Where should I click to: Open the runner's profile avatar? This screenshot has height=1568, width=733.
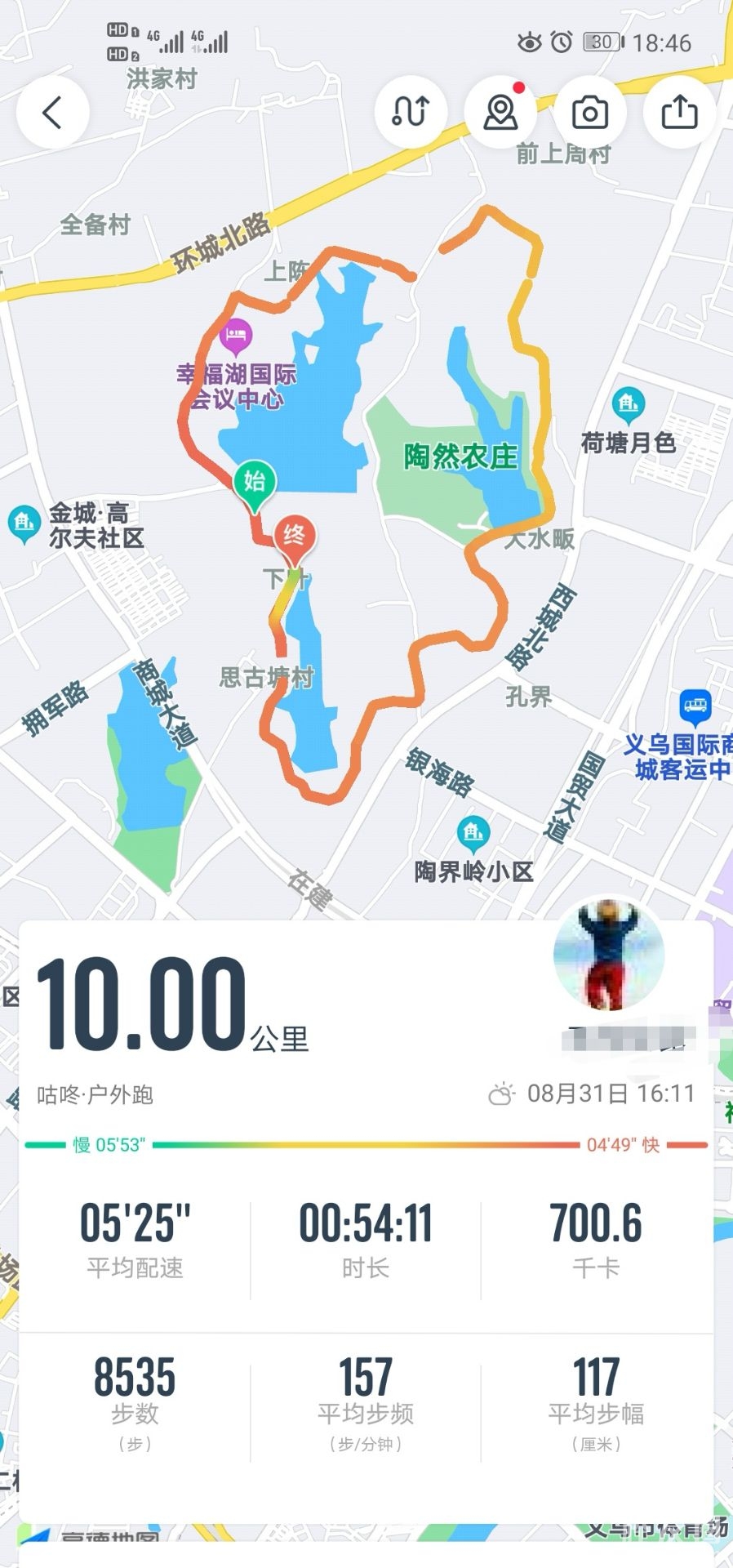click(x=609, y=954)
